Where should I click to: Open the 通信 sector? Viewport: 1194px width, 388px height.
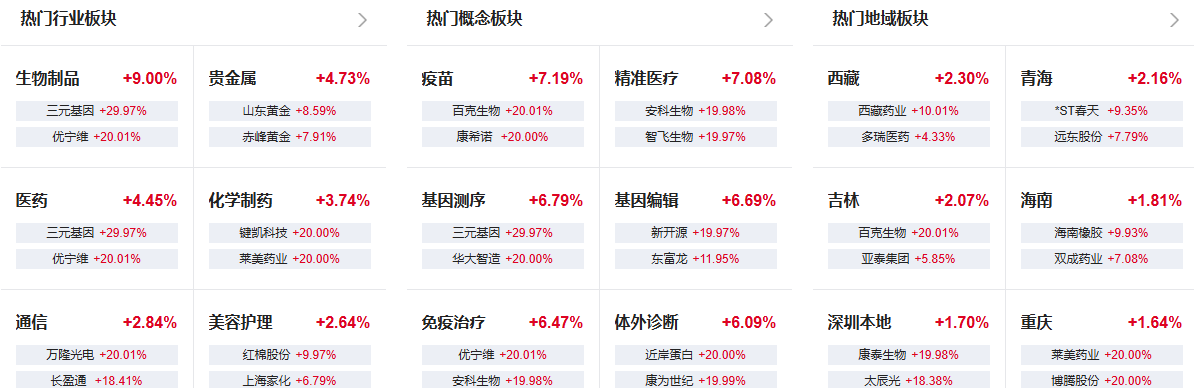[x=31, y=323]
